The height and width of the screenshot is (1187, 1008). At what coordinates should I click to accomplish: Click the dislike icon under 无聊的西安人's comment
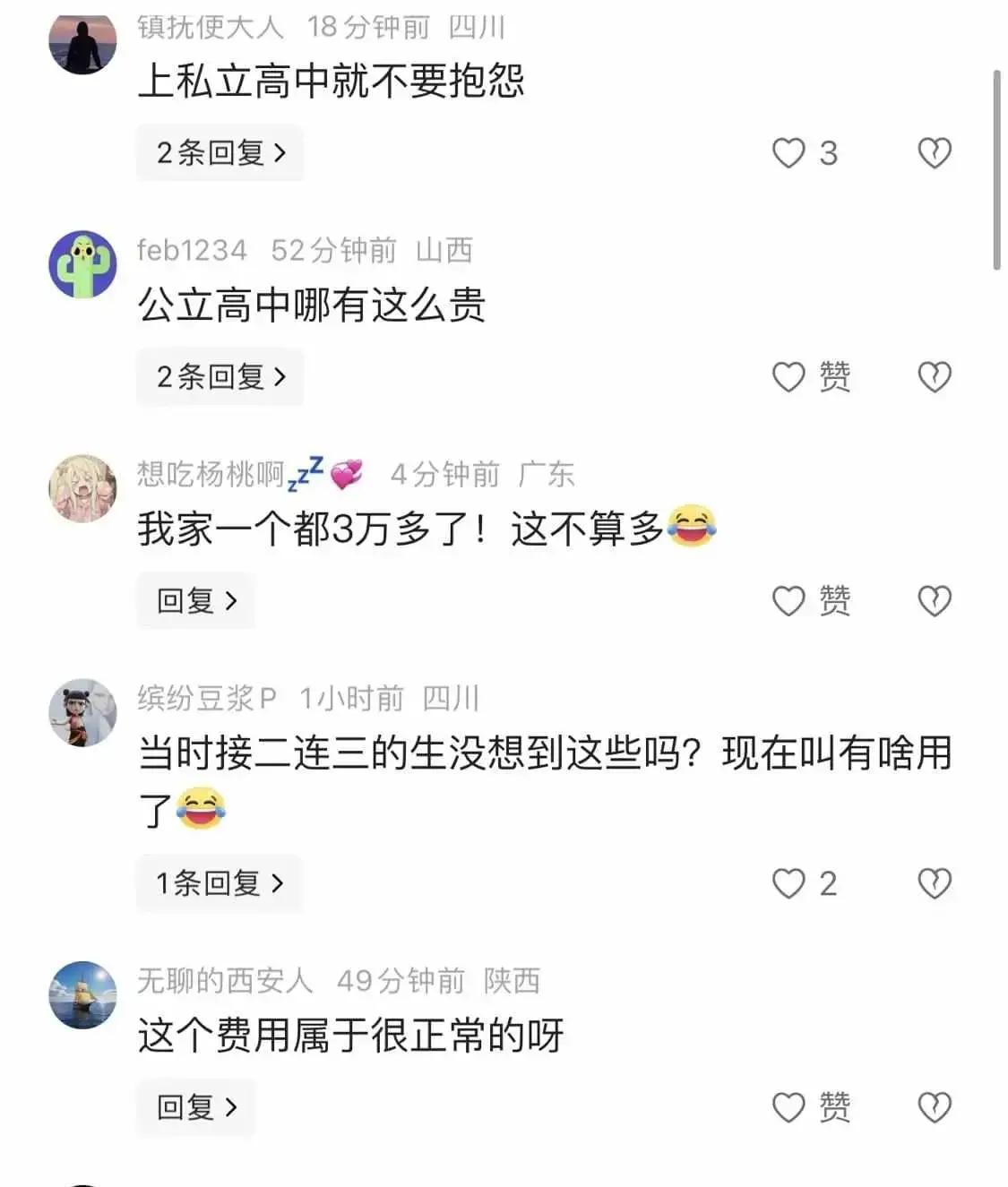pos(934,1108)
